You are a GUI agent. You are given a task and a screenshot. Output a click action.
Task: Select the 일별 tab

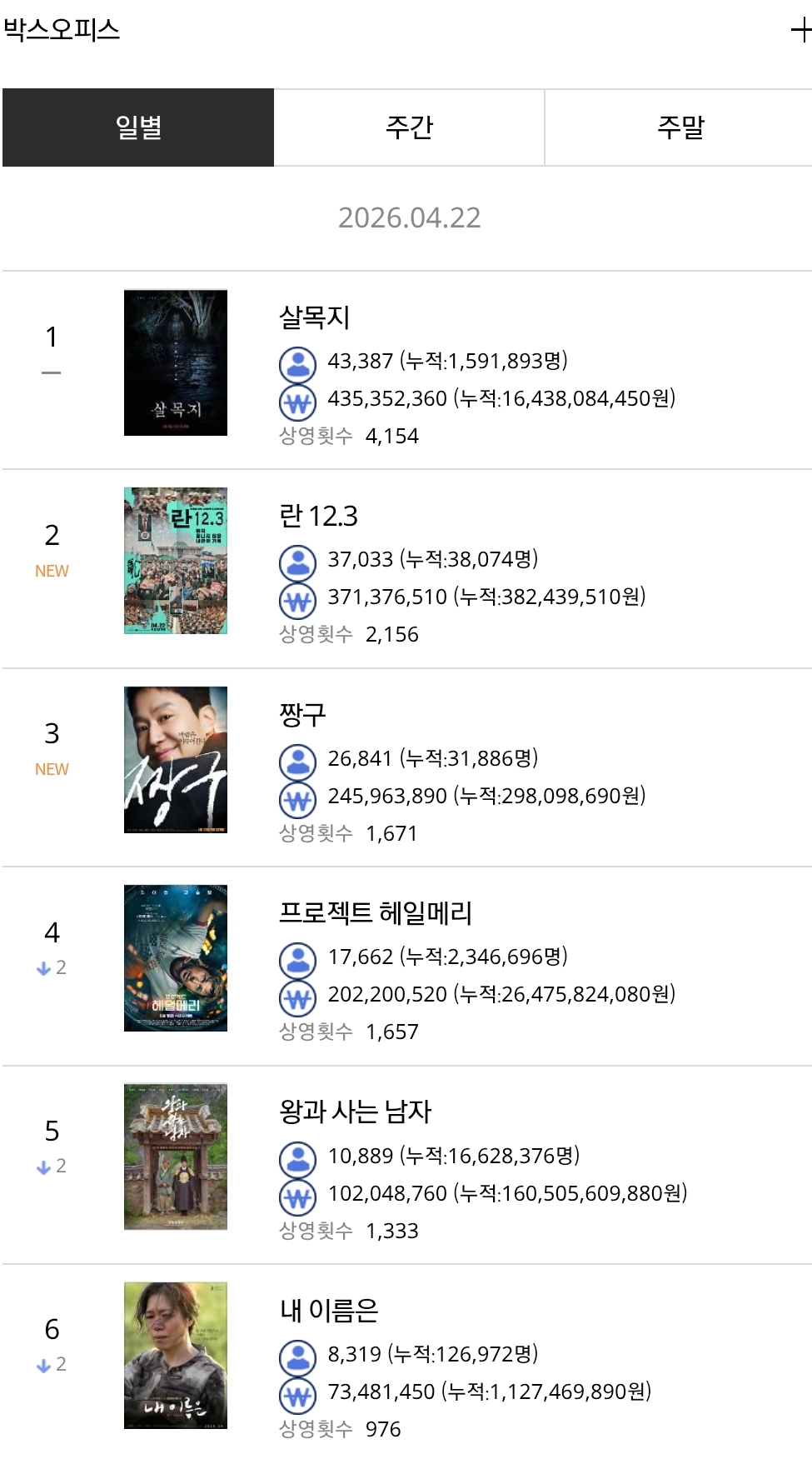click(138, 127)
